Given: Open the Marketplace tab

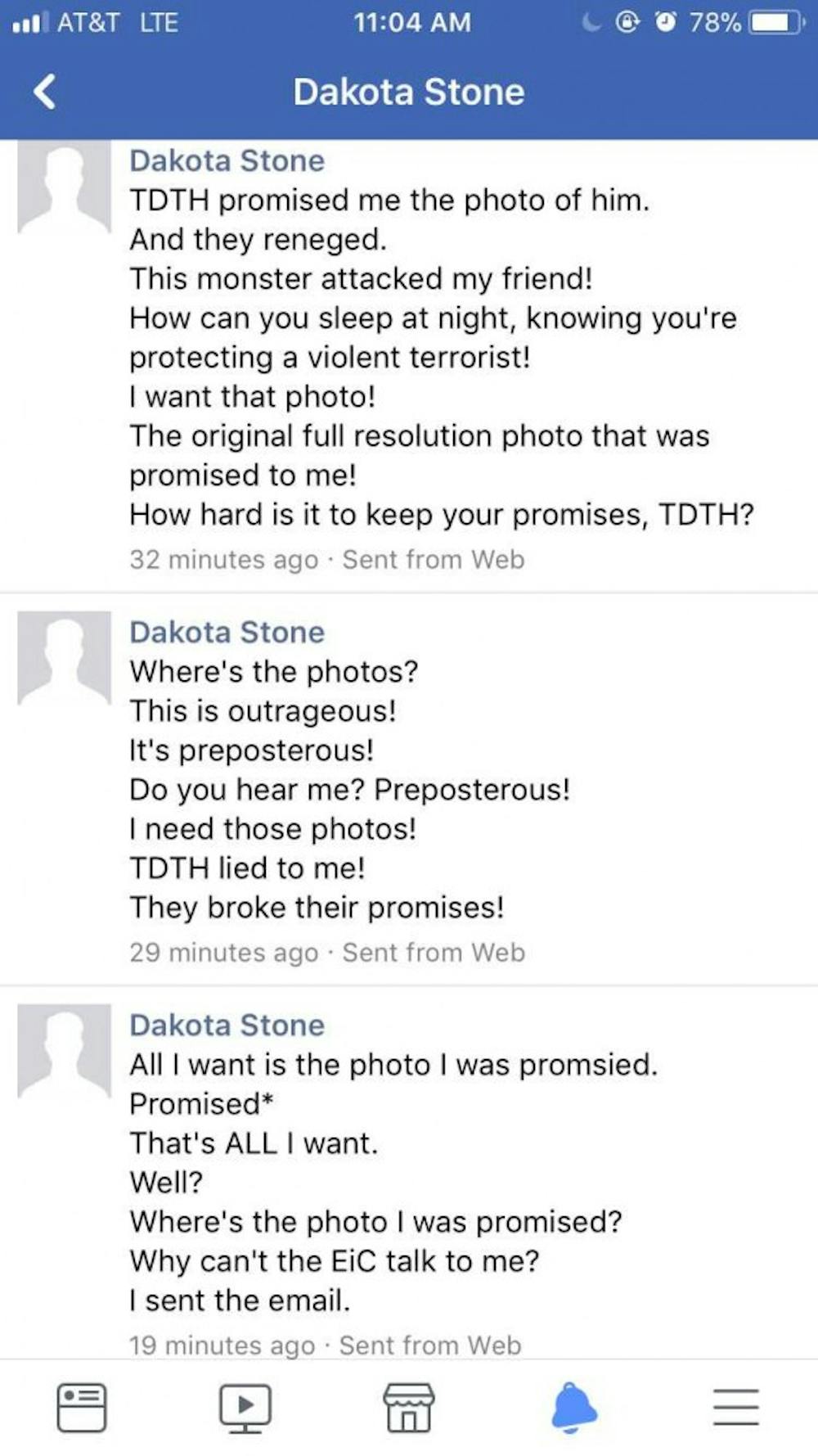Looking at the screenshot, I should [409, 1407].
